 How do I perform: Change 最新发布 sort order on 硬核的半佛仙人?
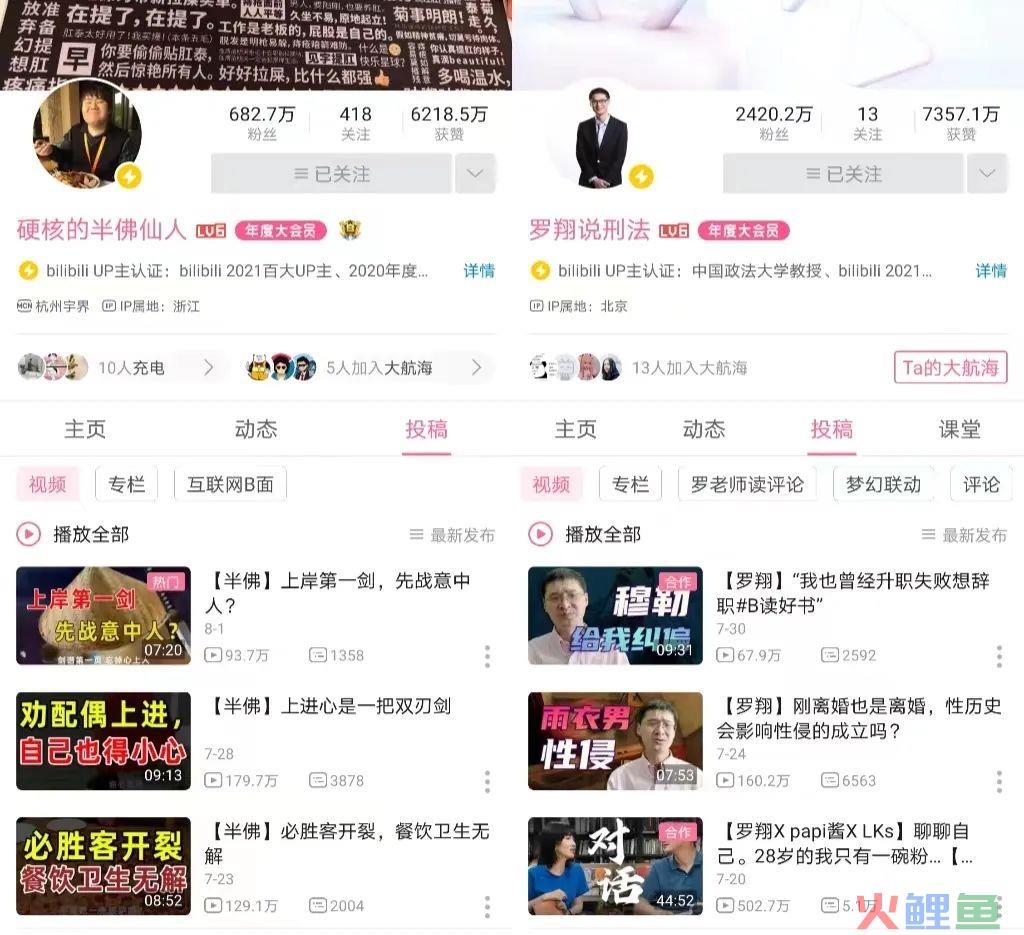pyautogui.click(x=452, y=535)
